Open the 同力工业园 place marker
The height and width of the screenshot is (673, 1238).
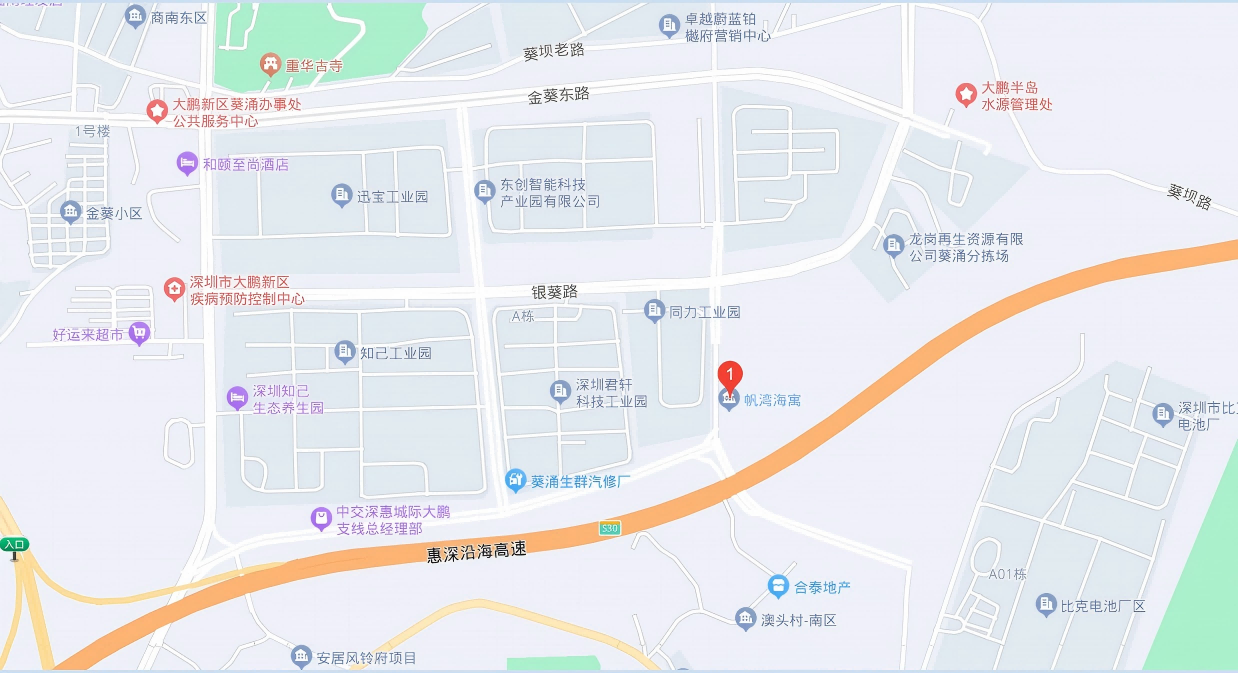pos(654,312)
